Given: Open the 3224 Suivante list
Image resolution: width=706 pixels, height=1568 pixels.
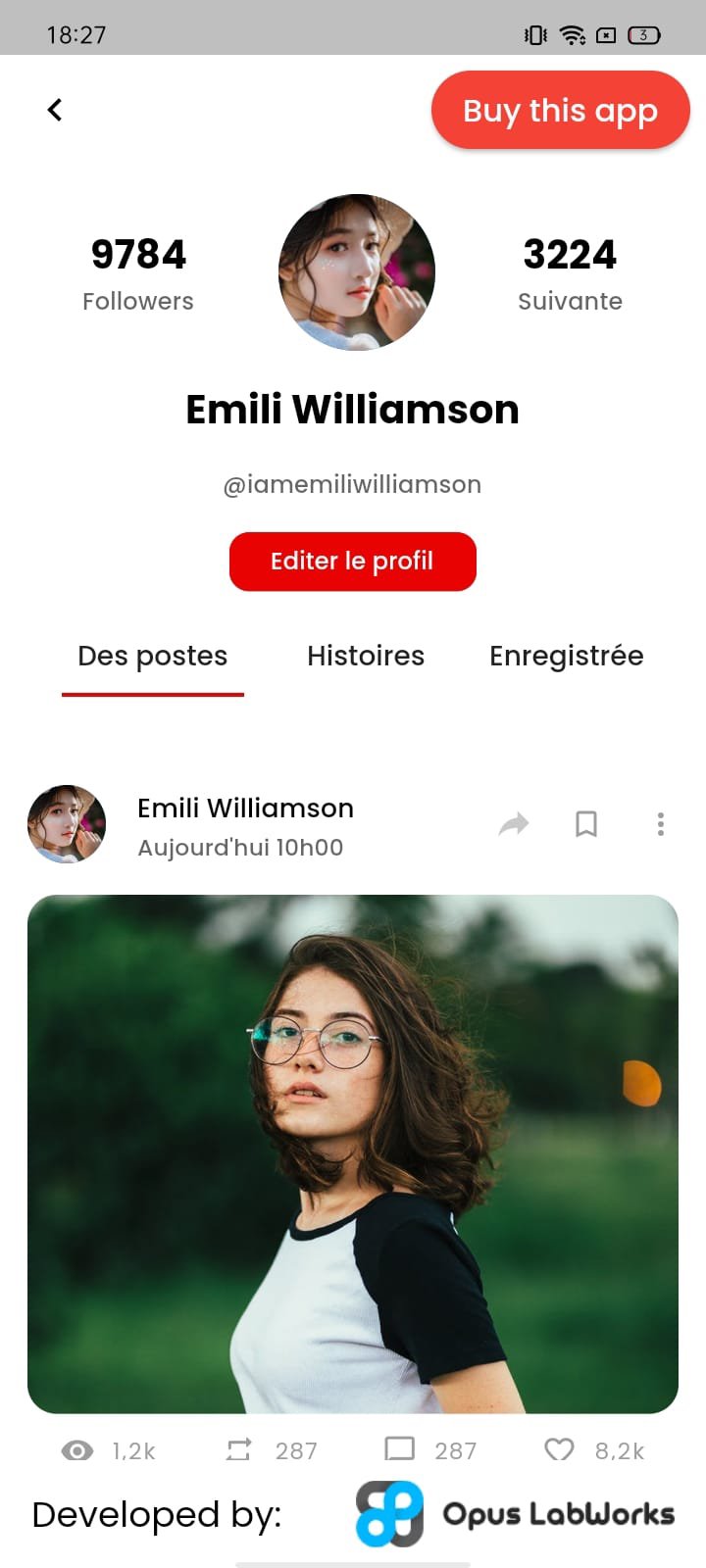Looking at the screenshot, I should point(570,273).
